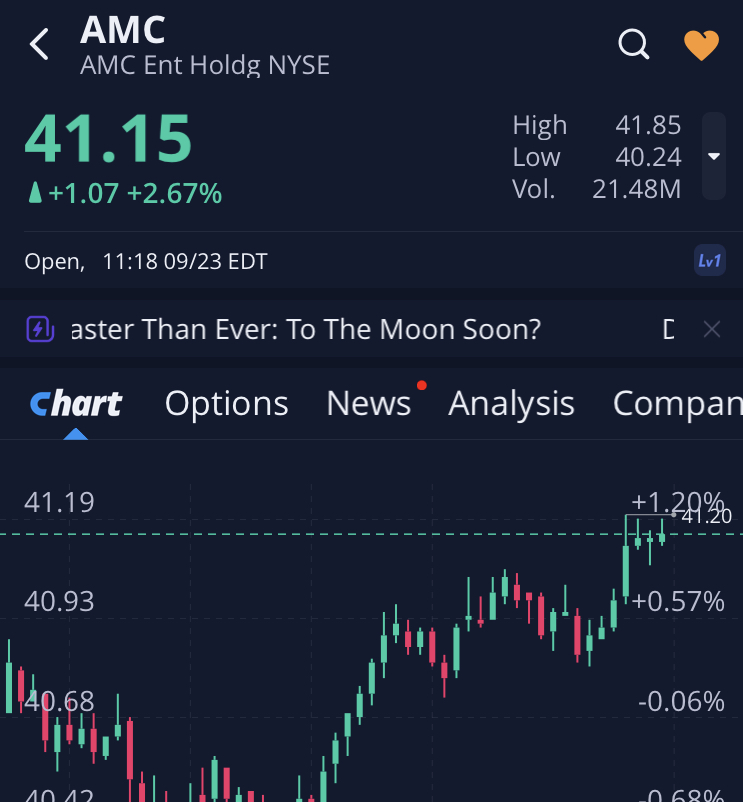Dismiss the scrolling news banner

711,329
